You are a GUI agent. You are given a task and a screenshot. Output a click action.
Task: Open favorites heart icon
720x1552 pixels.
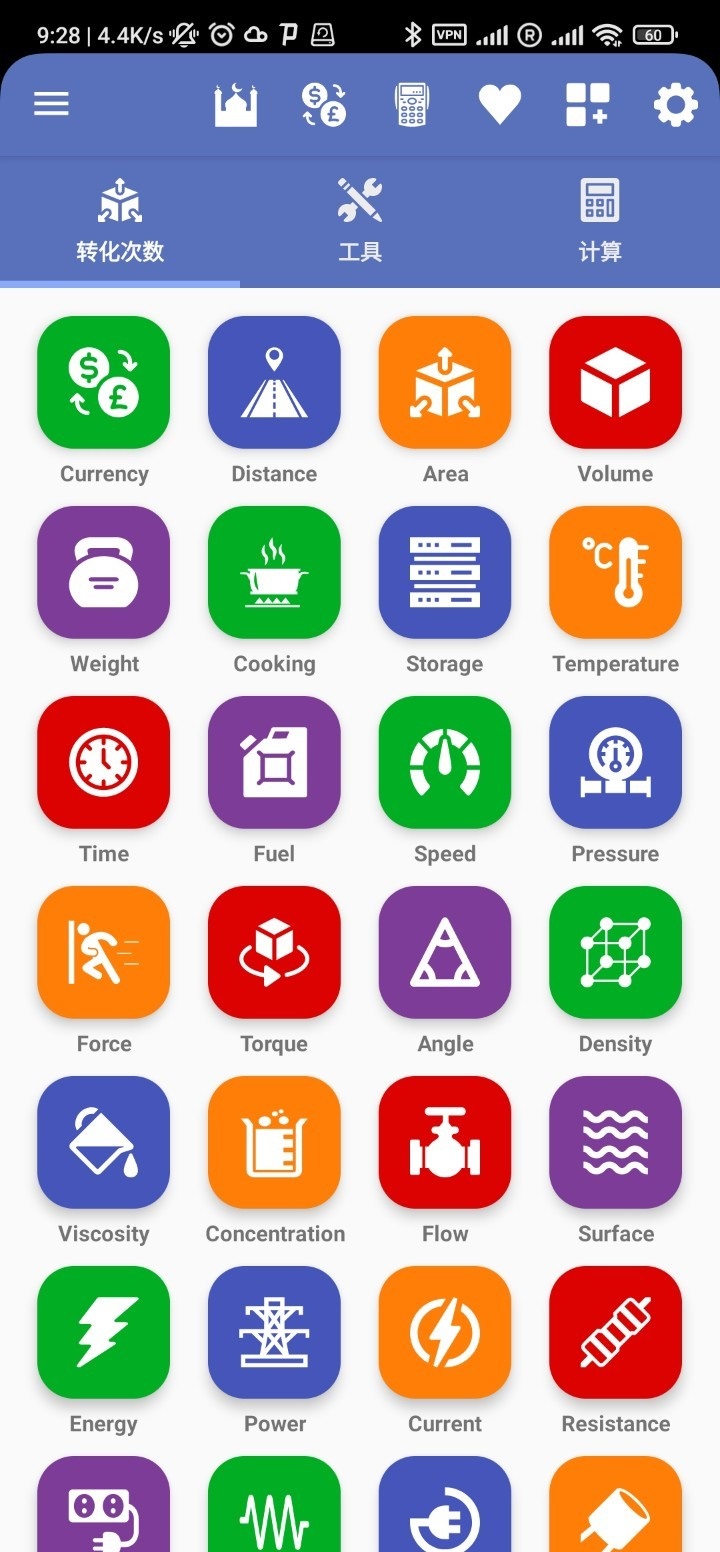click(499, 104)
